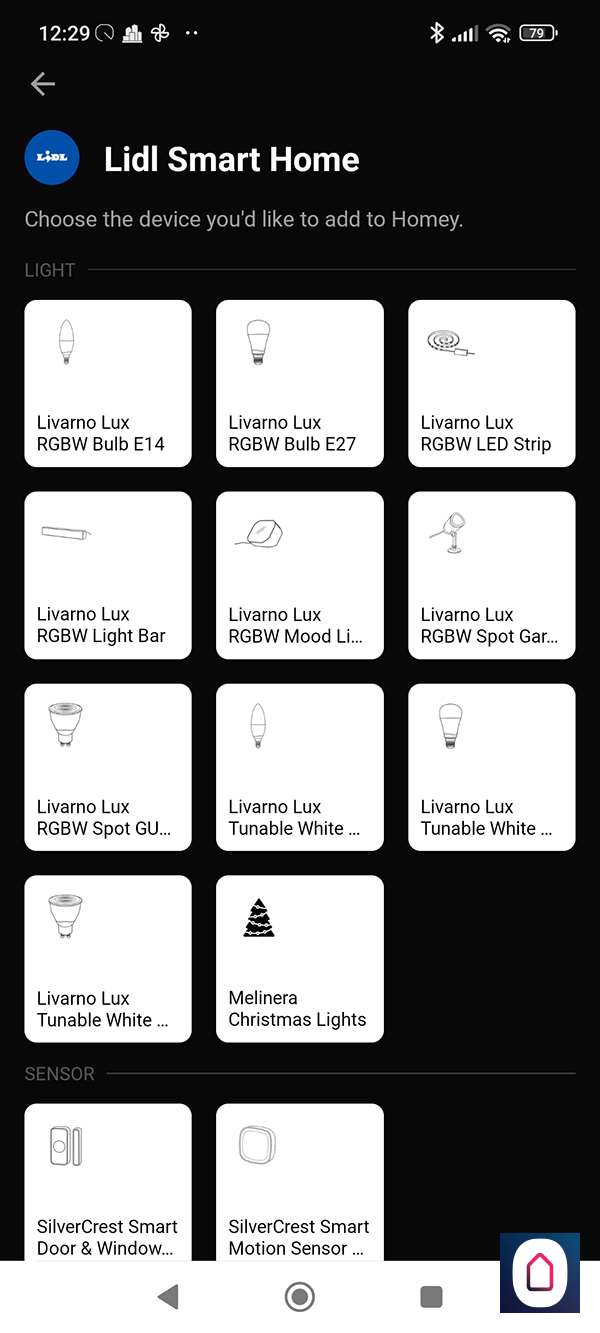This screenshot has height=1333, width=600.
Task: Choose the Livarno Lux RGBW Spot GU card
Action: click(108, 767)
